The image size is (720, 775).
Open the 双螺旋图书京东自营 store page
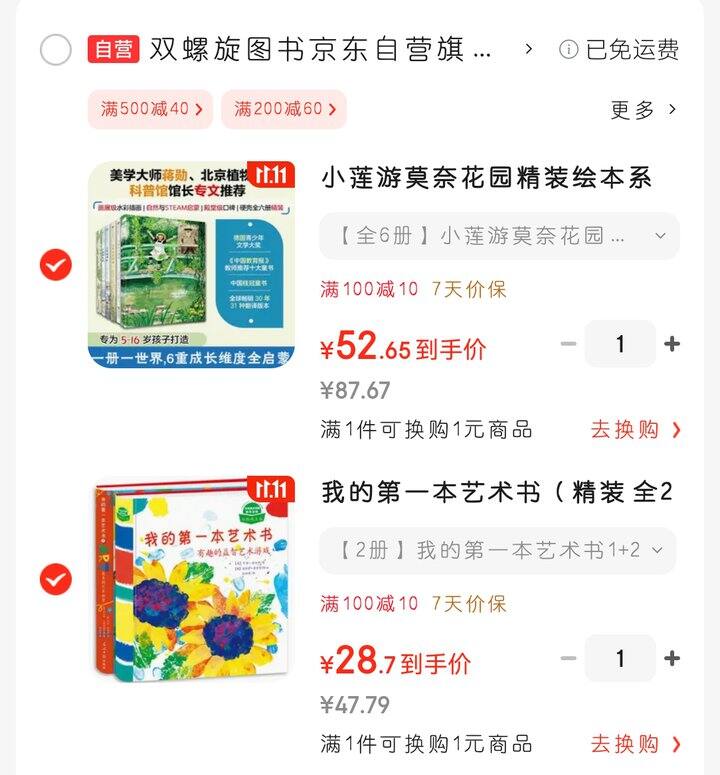[320, 49]
